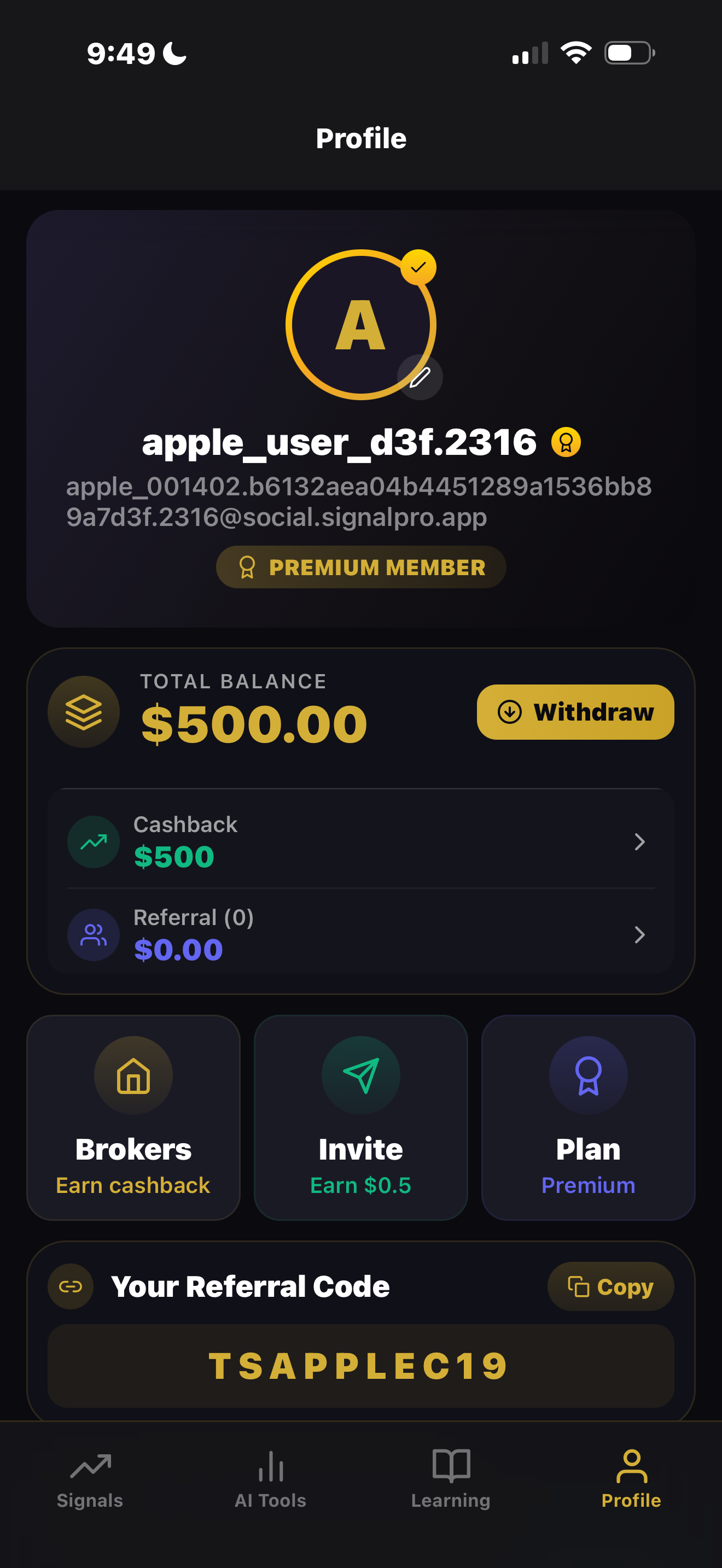Viewport: 722px width, 1568px height.
Task: Tap the premium badge next to the username
Action: coord(566,442)
